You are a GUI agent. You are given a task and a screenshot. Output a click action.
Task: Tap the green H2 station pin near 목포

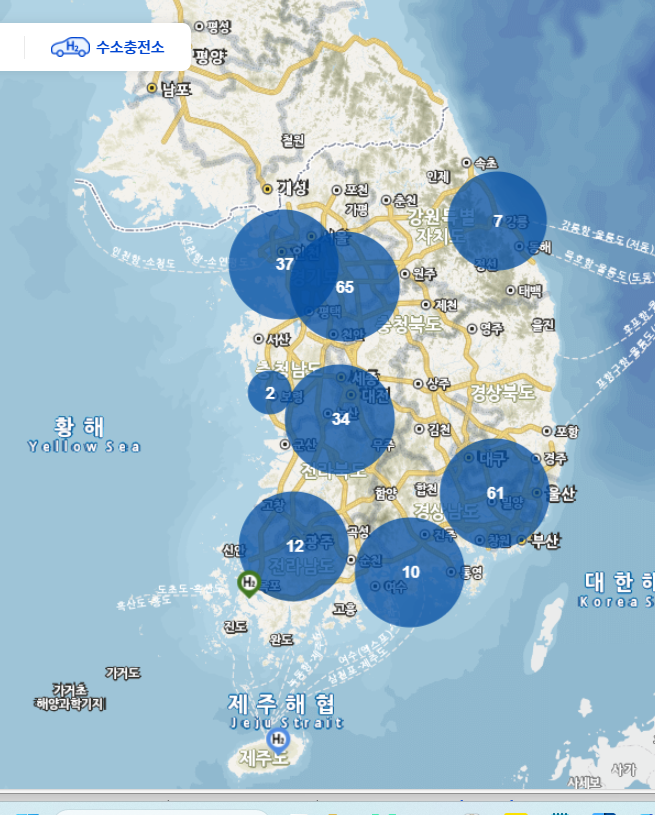pyautogui.click(x=249, y=582)
